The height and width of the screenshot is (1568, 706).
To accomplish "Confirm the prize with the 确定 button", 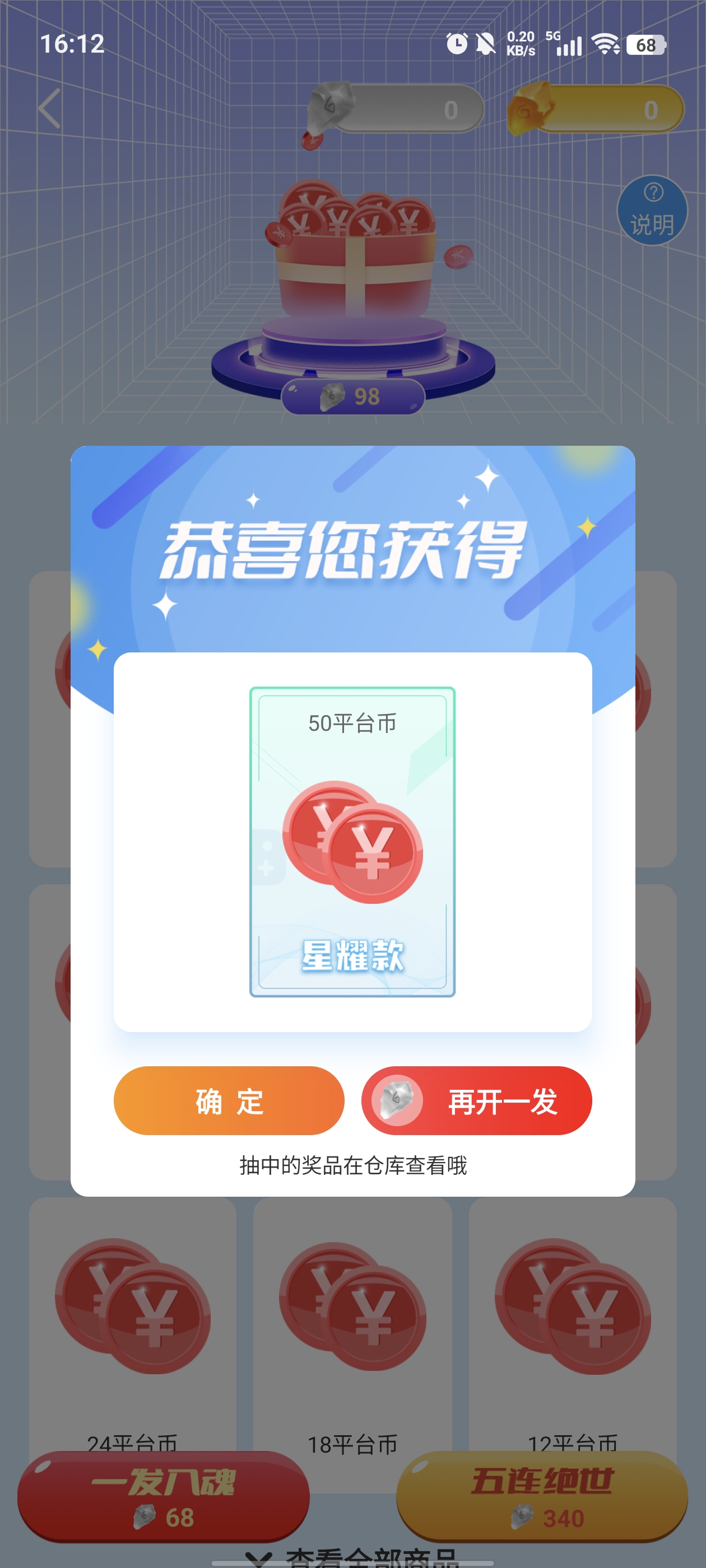I will click(229, 1100).
